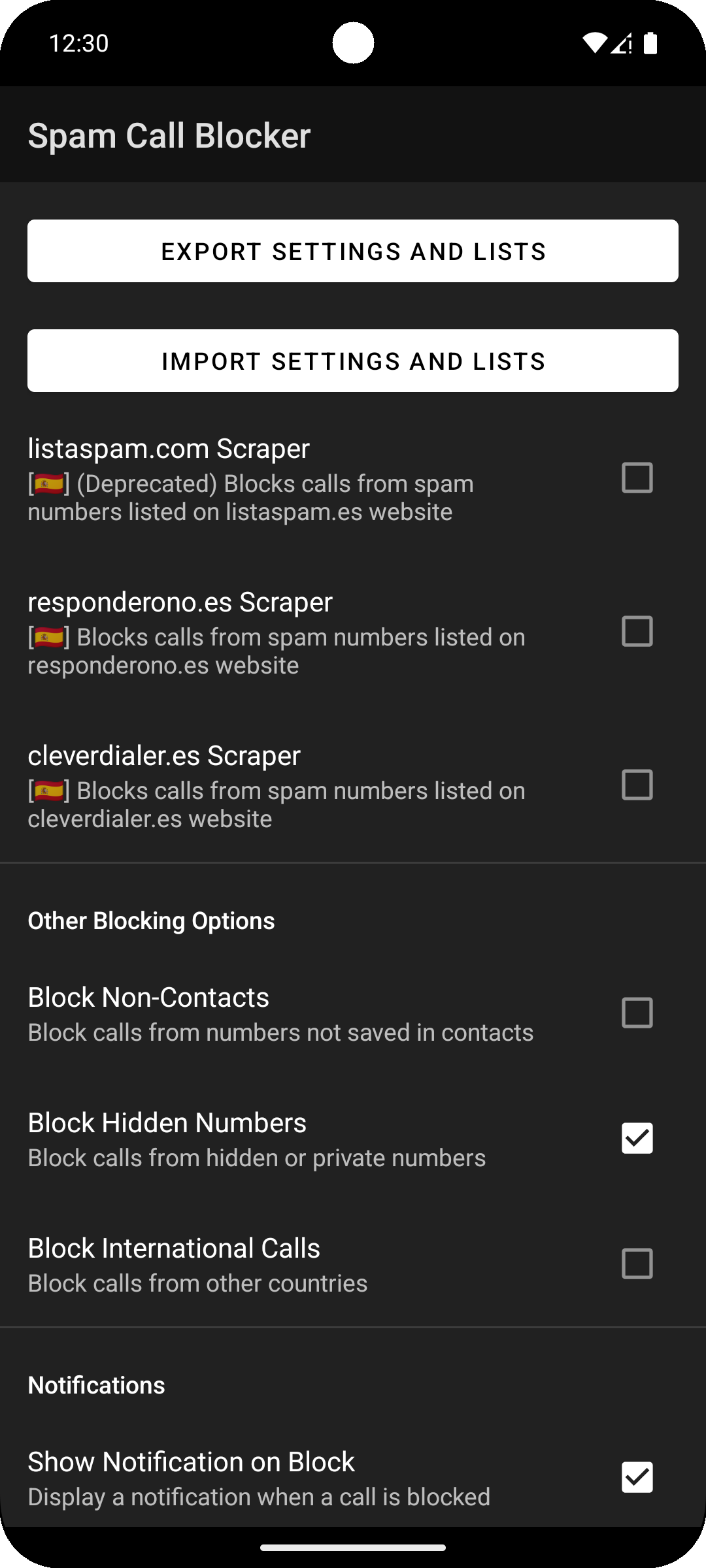Enable Block Non-Contacts
This screenshot has width=706, height=1568.
(637, 1013)
